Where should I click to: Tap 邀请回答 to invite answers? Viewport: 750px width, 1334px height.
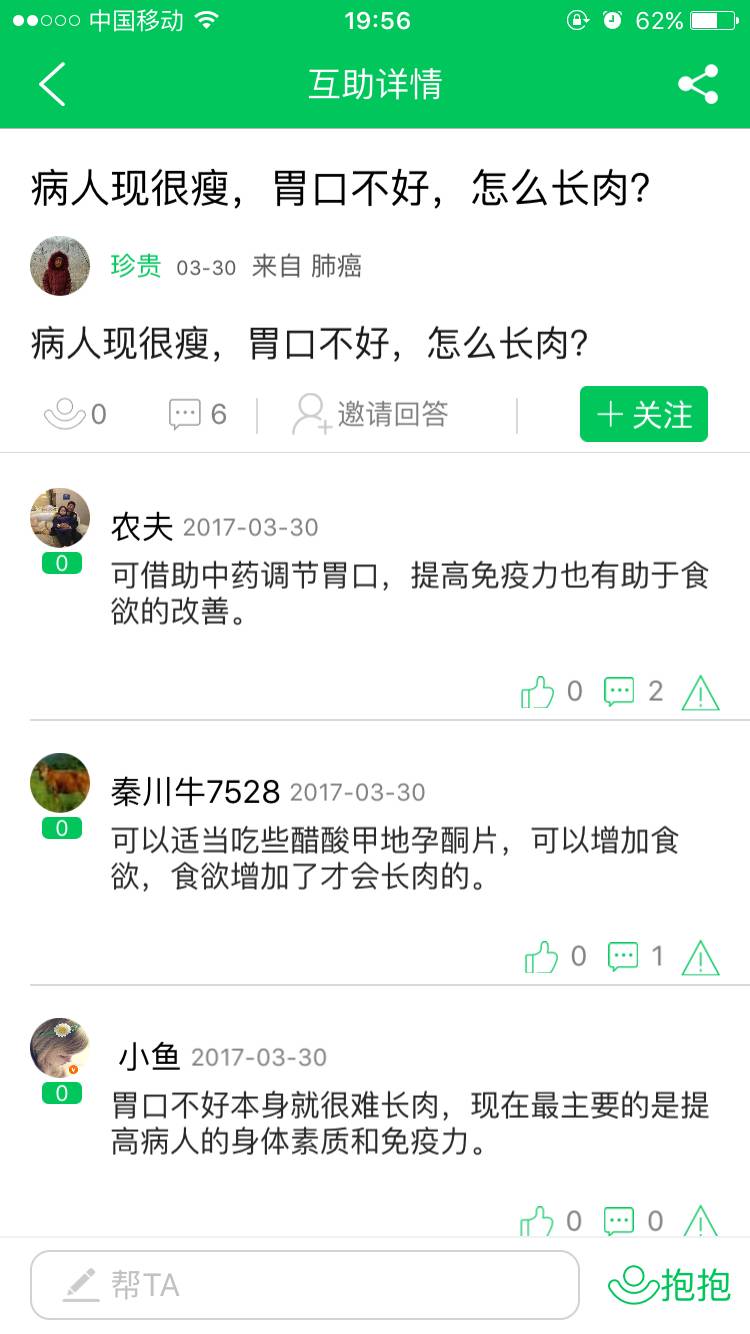[x=371, y=414]
